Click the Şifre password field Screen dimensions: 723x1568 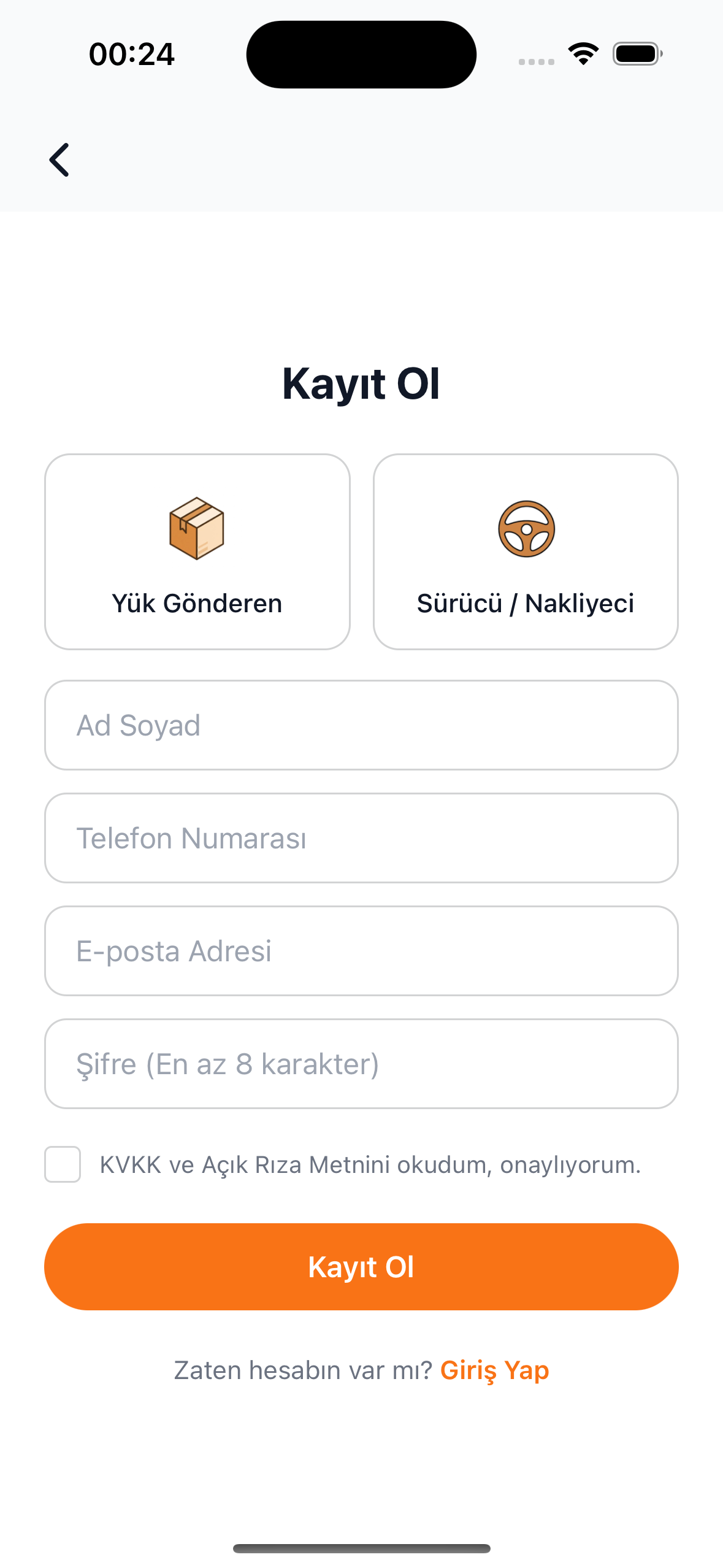click(361, 1063)
